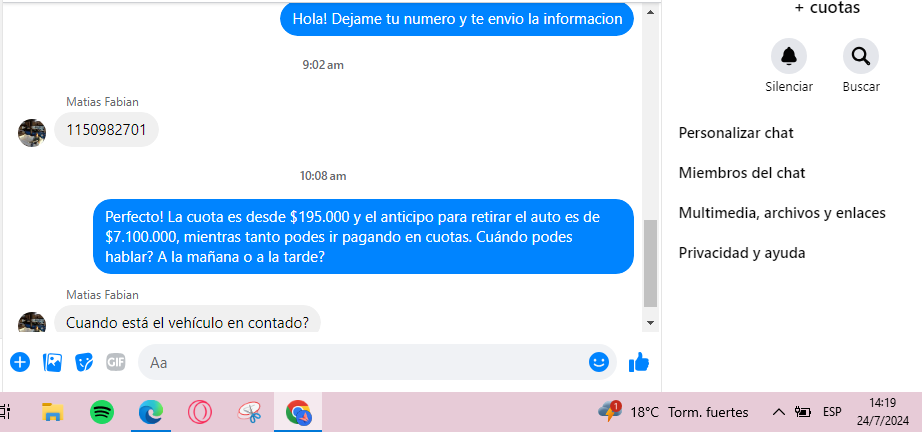The image size is (922, 432).
Task: Attach a photo or file
Action: 53,362
